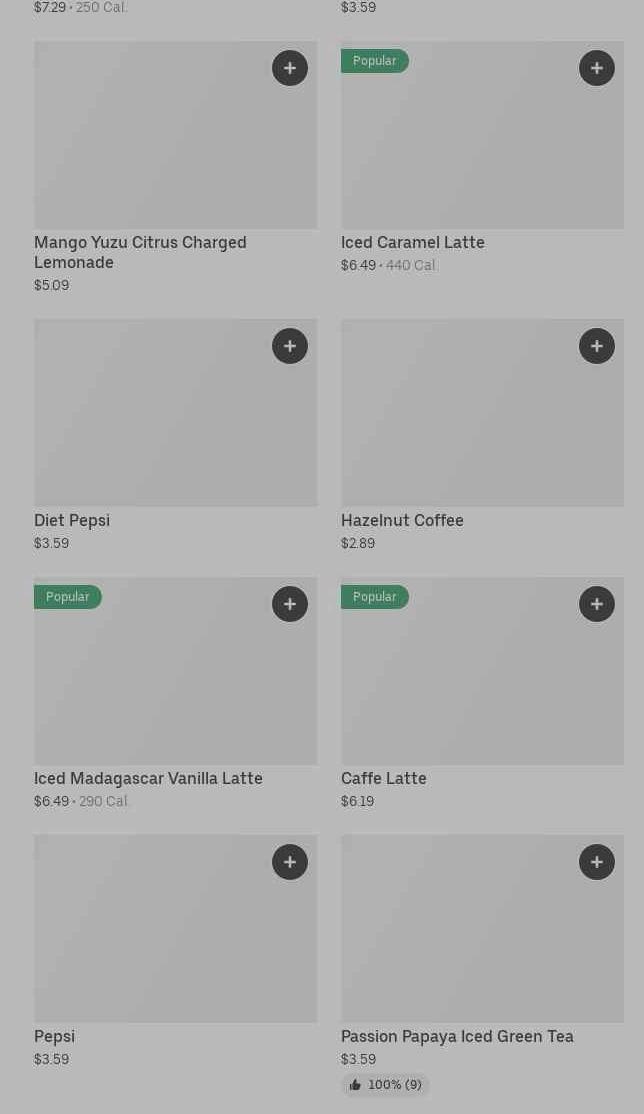Open Iced Caramel Latte item details
This screenshot has width=644, height=1114.
[x=483, y=158]
